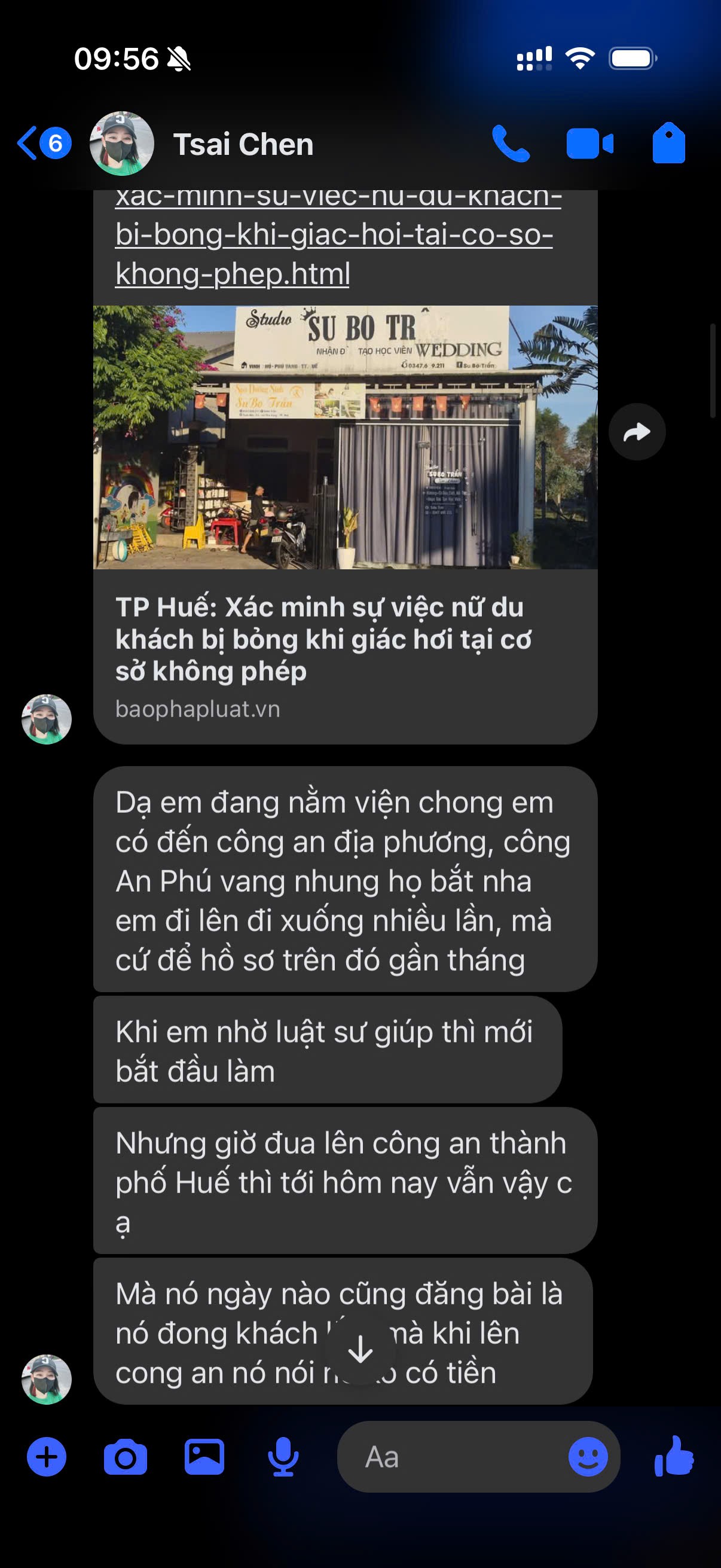Jump to latest messages with down arrow

coord(360,1350)
